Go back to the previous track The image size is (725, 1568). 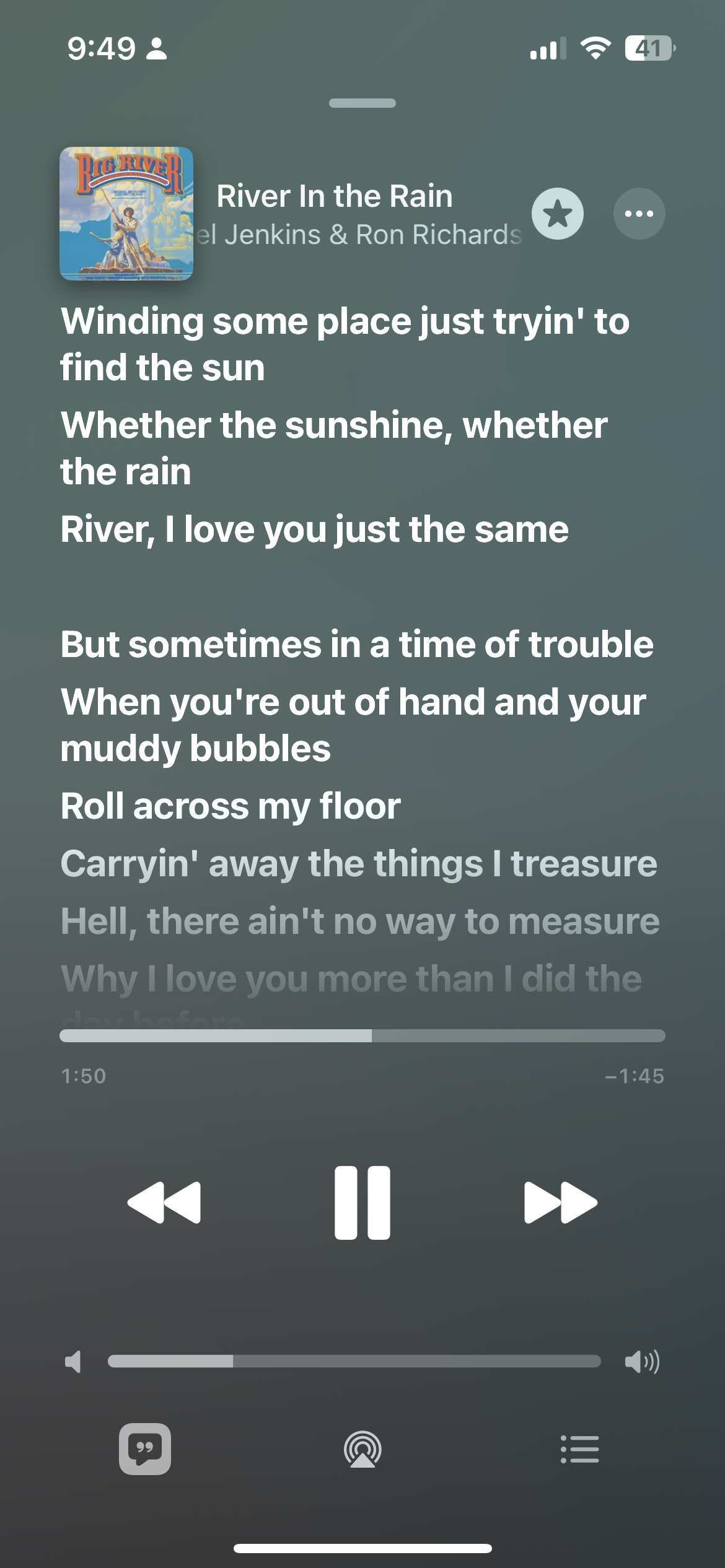click(x=164, y=1203)
